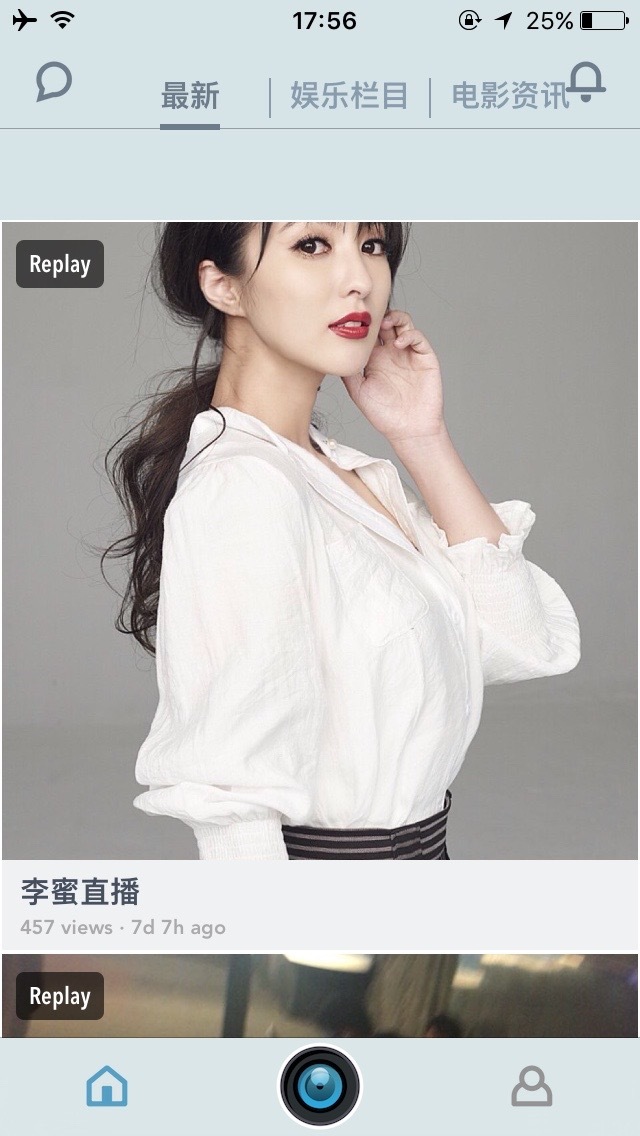
Task: Open the profile tab
Action: point(532,1086)
